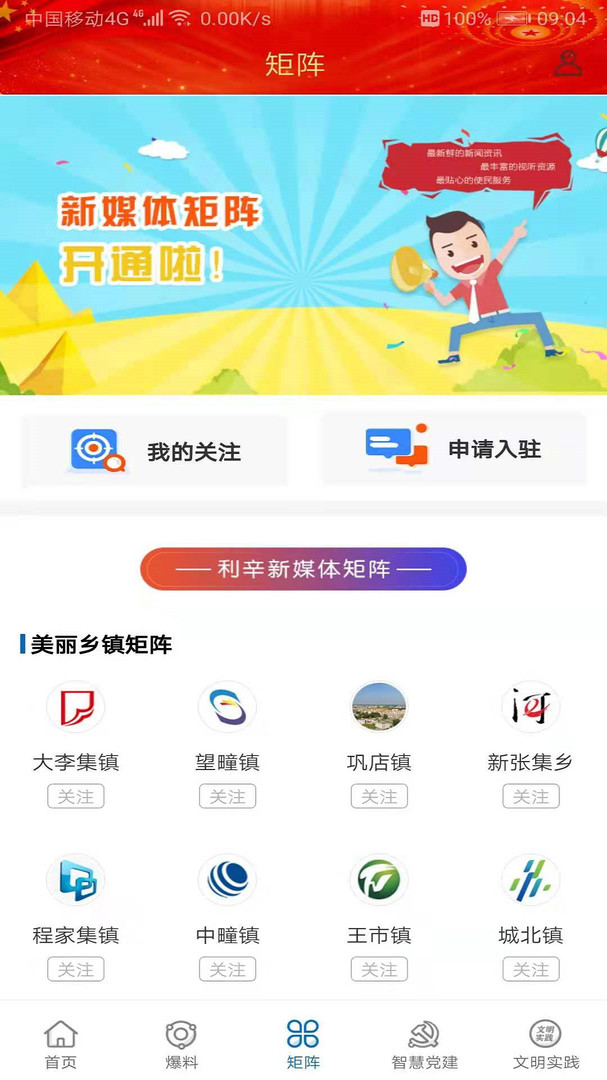
Task: Tap 申请入驻 to apply
Action: coord(454,449)
